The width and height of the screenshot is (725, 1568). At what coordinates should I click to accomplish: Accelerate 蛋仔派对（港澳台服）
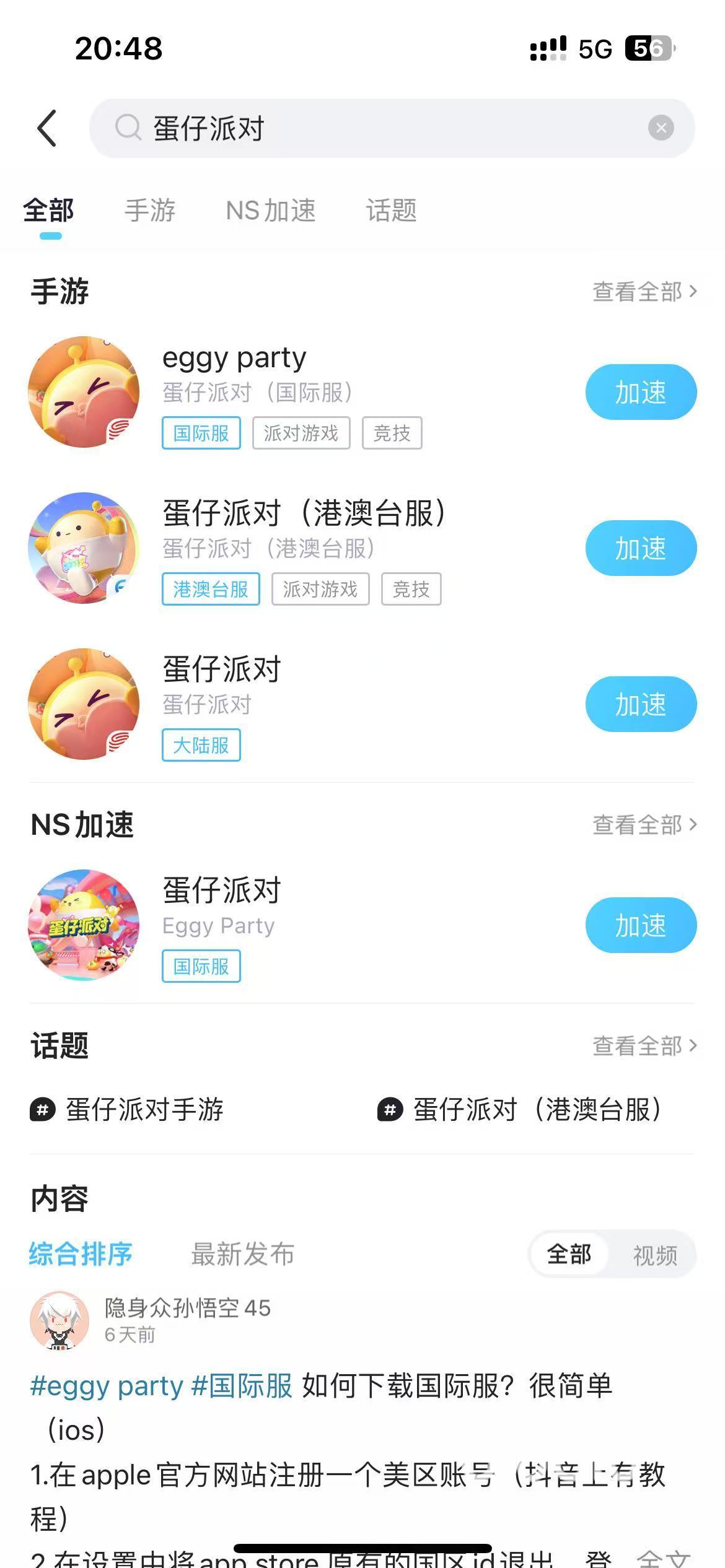click(x=641, y=549)
